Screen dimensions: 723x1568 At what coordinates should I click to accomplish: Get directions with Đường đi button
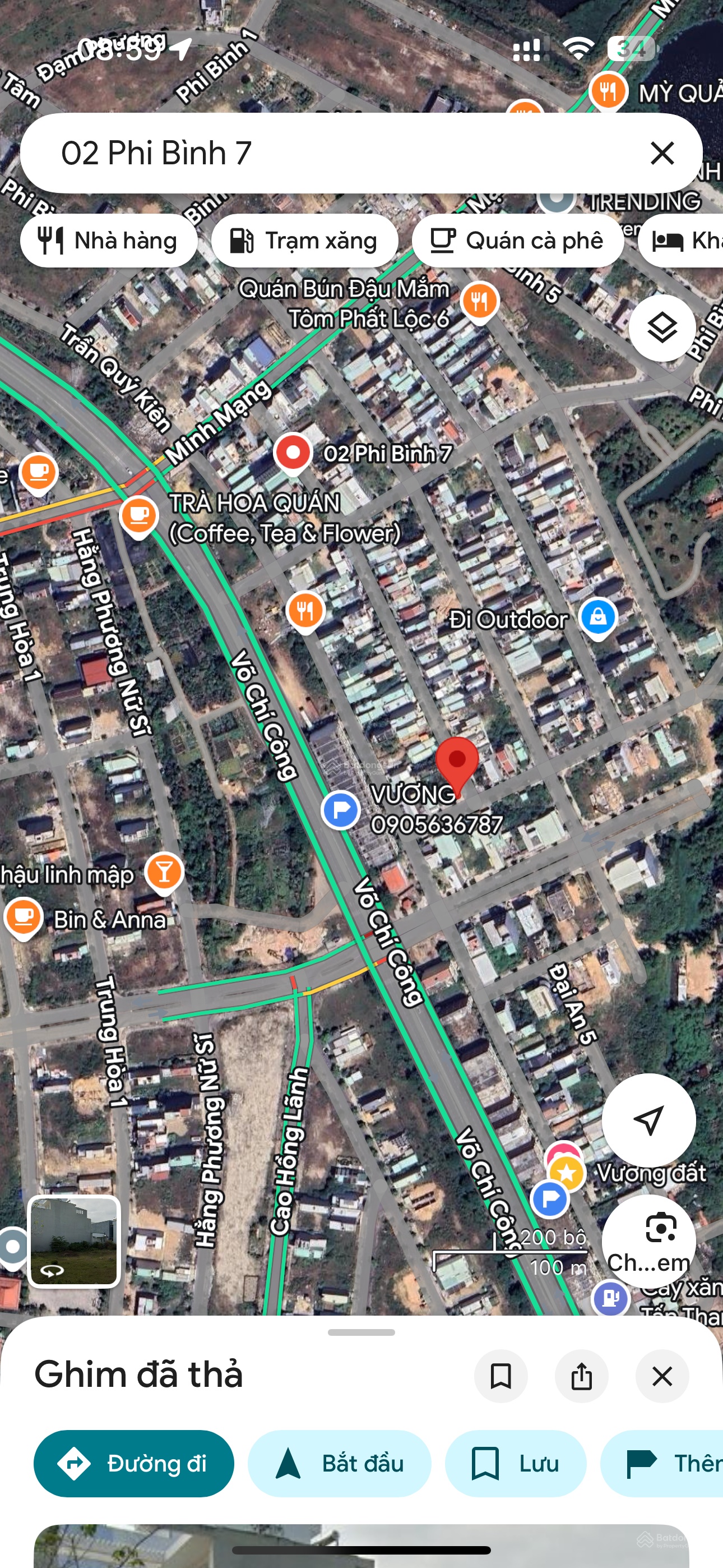(134, 1463)
